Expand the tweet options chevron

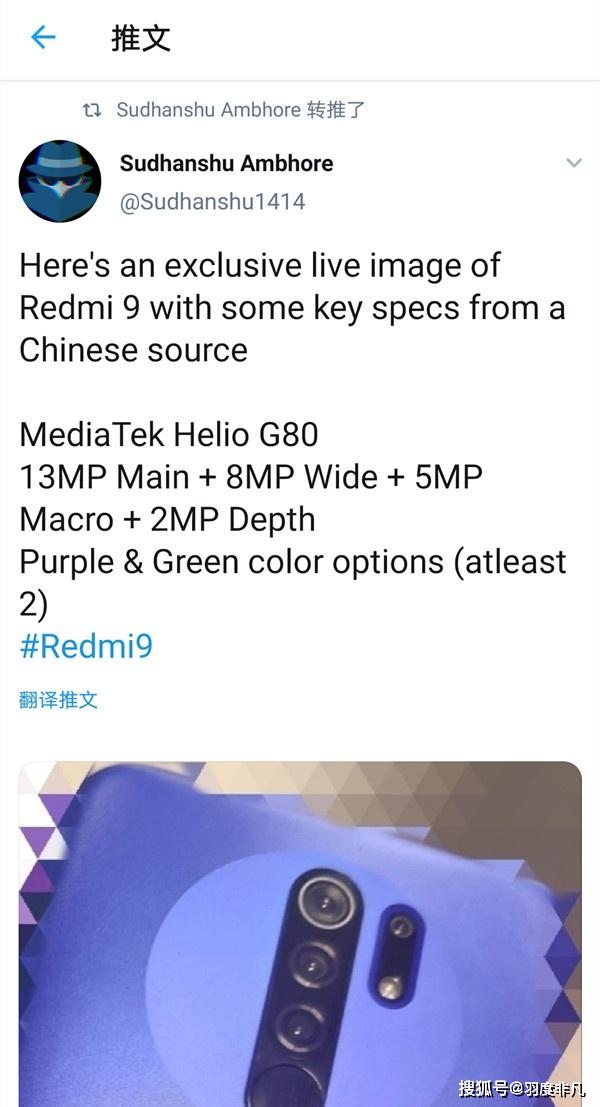(574, 163)
